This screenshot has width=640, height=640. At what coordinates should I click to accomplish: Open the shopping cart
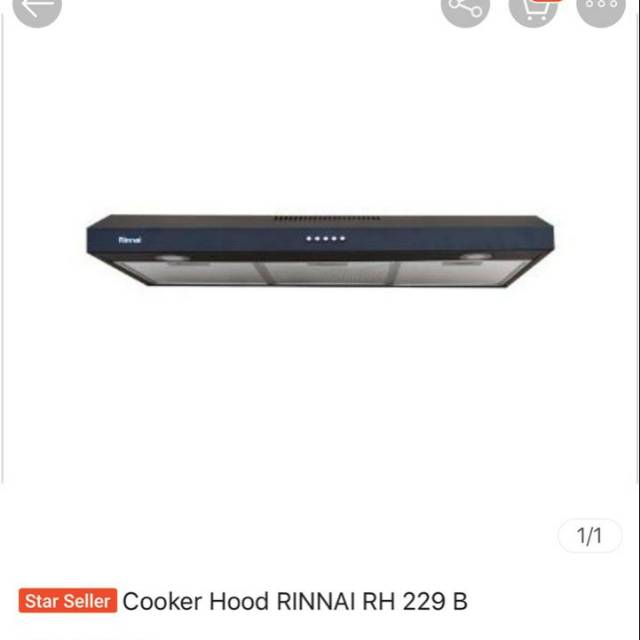click(533, 8)
